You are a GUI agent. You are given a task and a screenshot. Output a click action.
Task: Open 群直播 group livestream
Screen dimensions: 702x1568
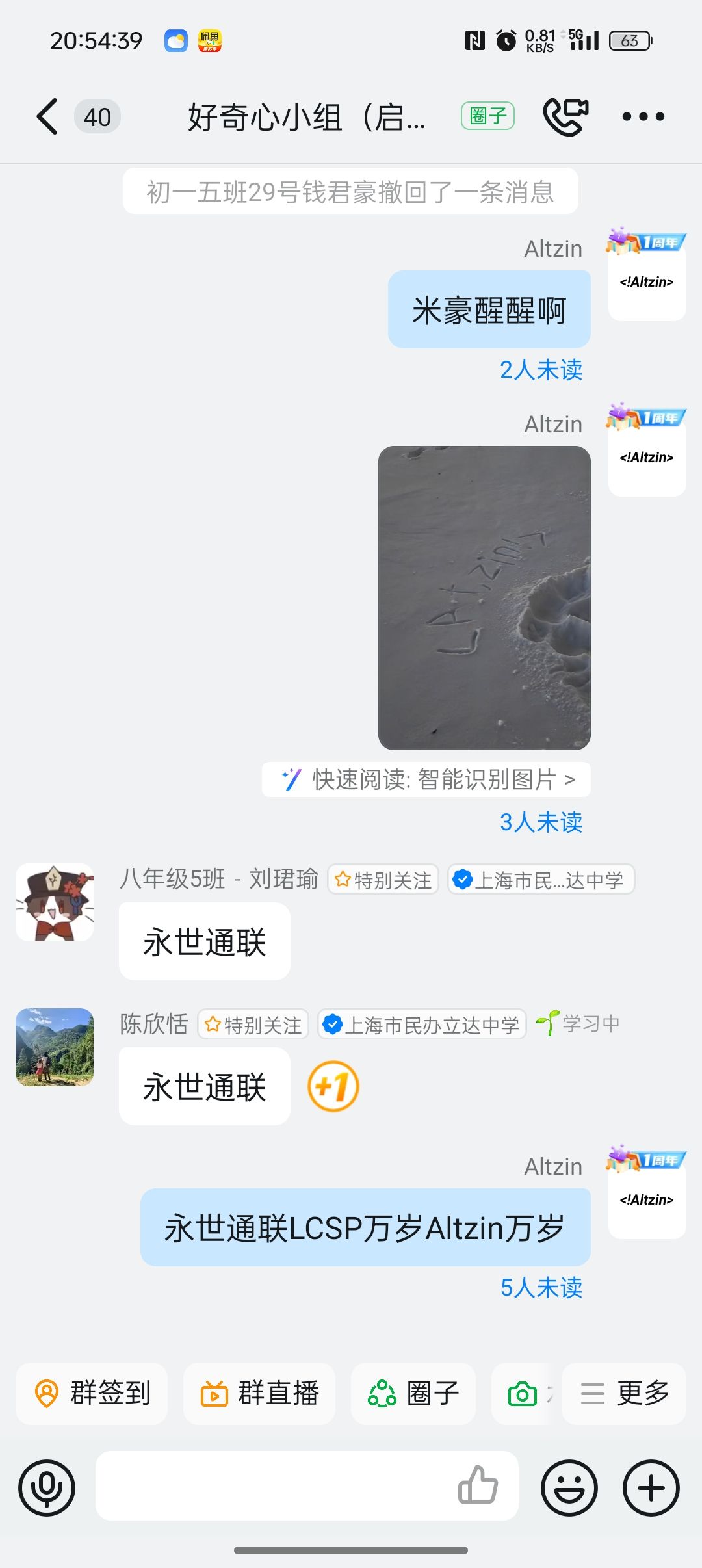tap(259, 1393)
